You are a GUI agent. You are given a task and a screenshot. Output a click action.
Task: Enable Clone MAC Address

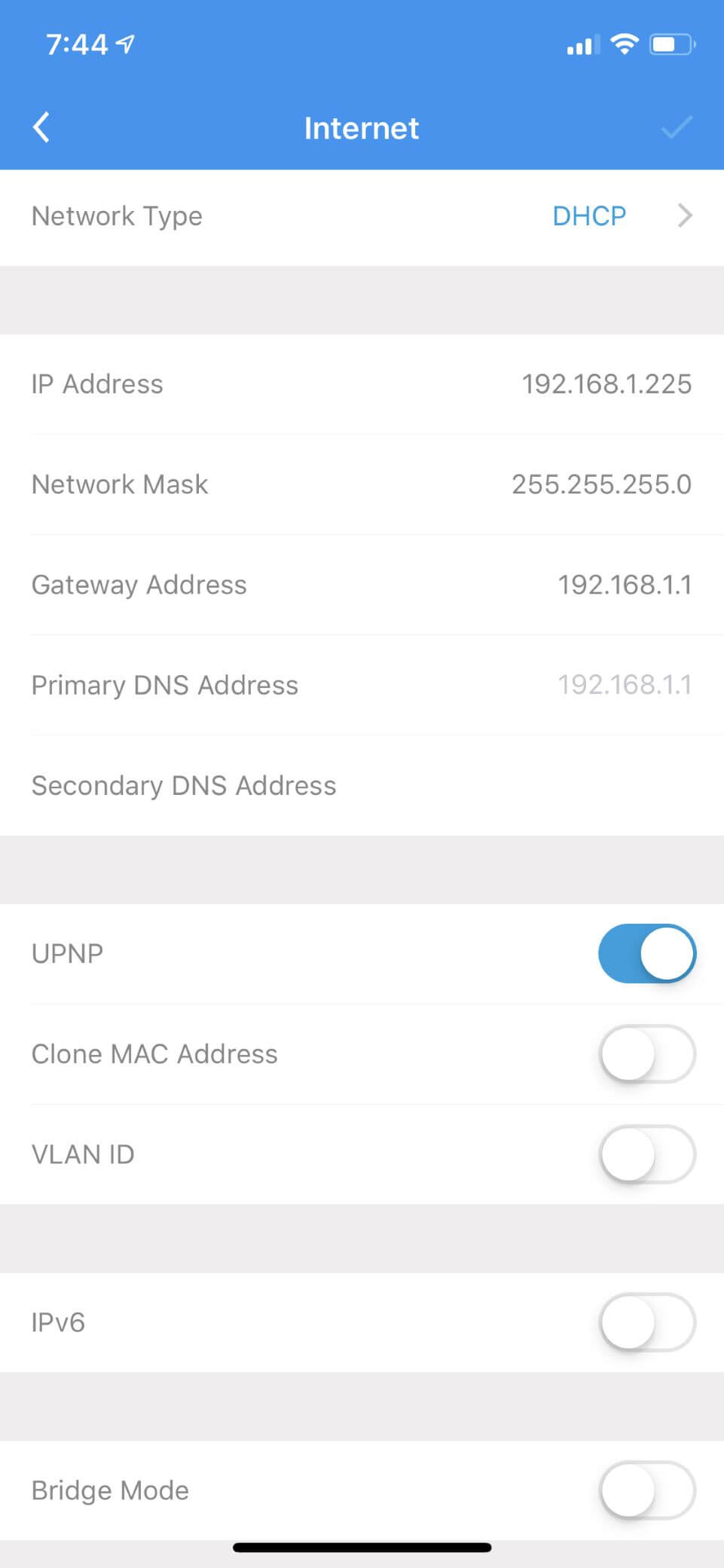646,1053
